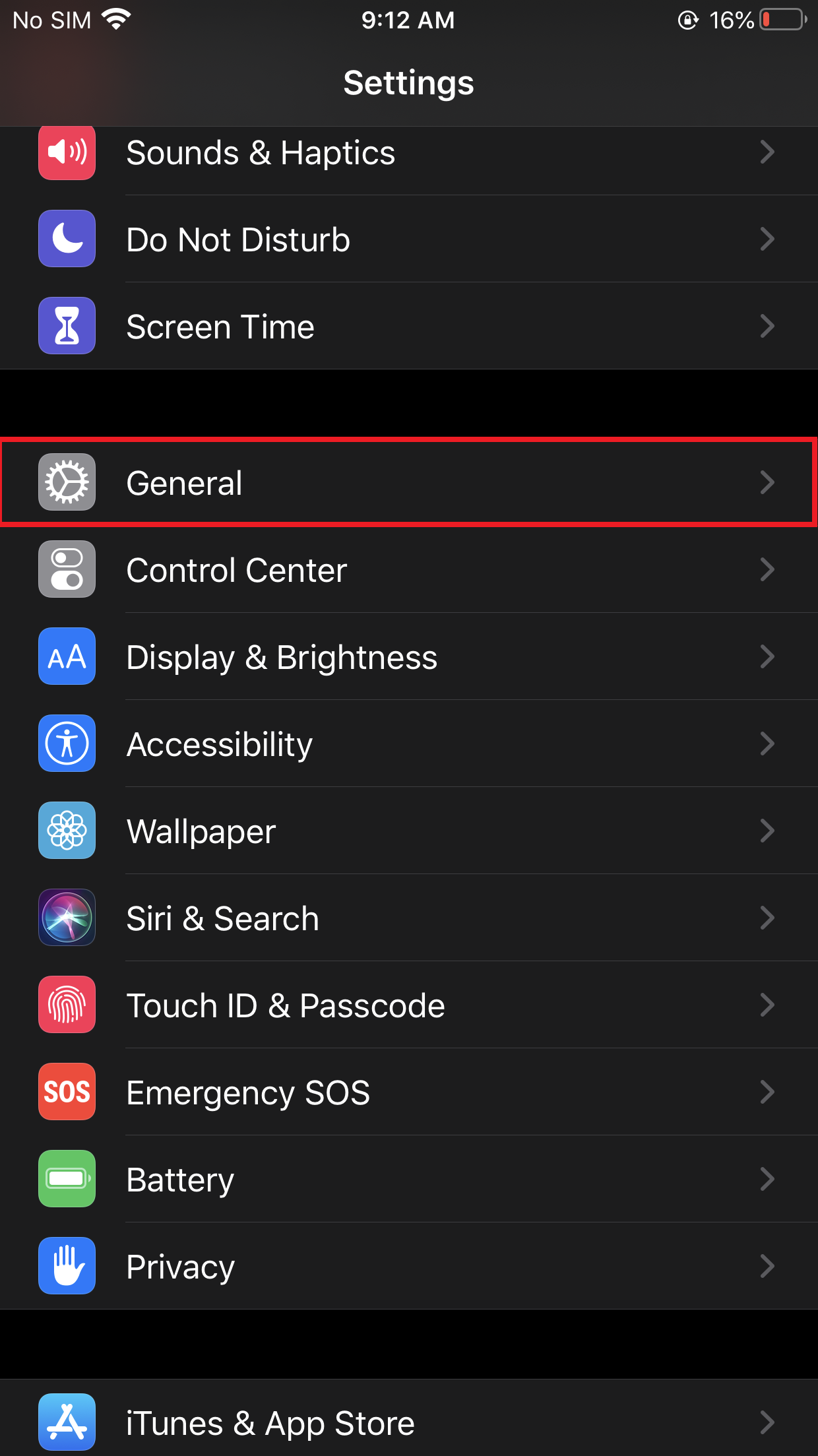Viewport: 818px width, 1456px height.
Task: Open General settings
Action: 409,482
